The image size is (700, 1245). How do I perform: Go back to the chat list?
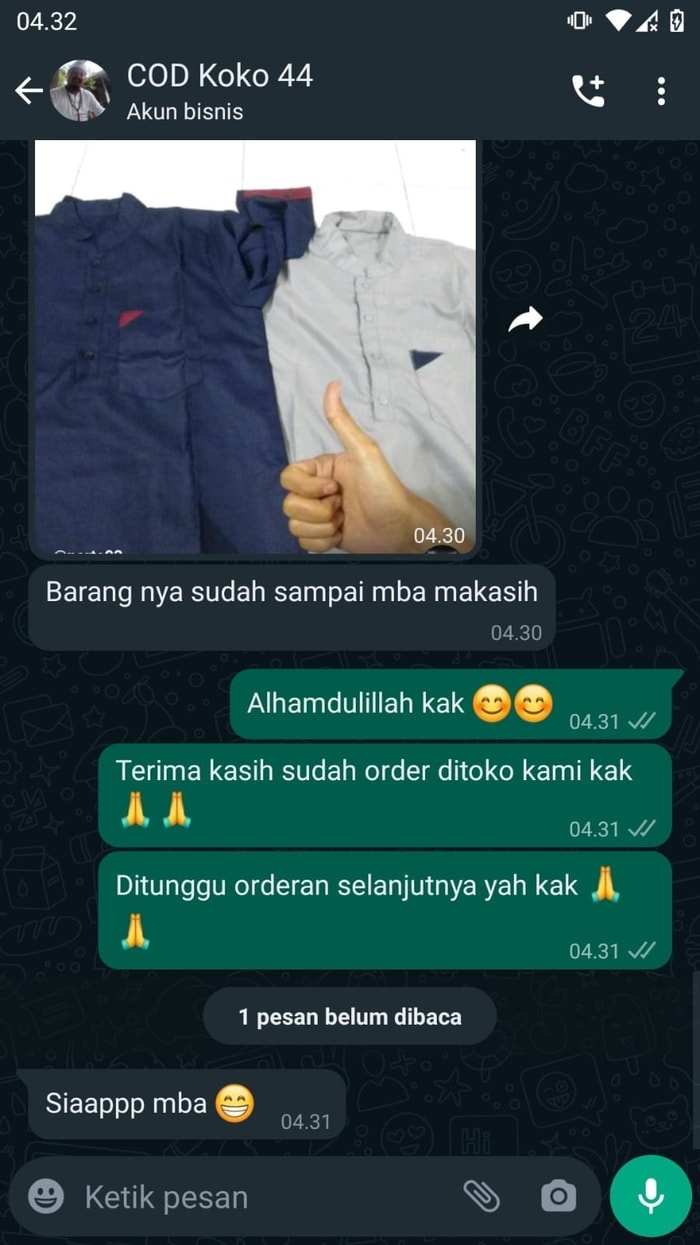pos(28,91)
